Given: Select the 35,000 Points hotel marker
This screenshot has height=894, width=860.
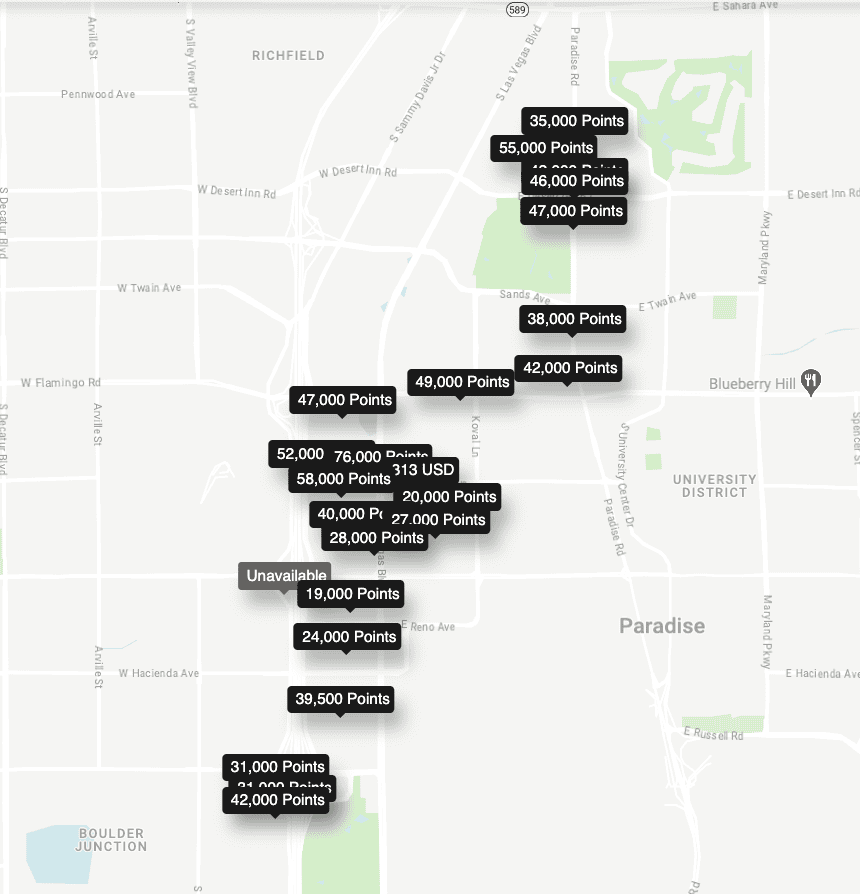Looking at the screenshot, I should point(576,121).
